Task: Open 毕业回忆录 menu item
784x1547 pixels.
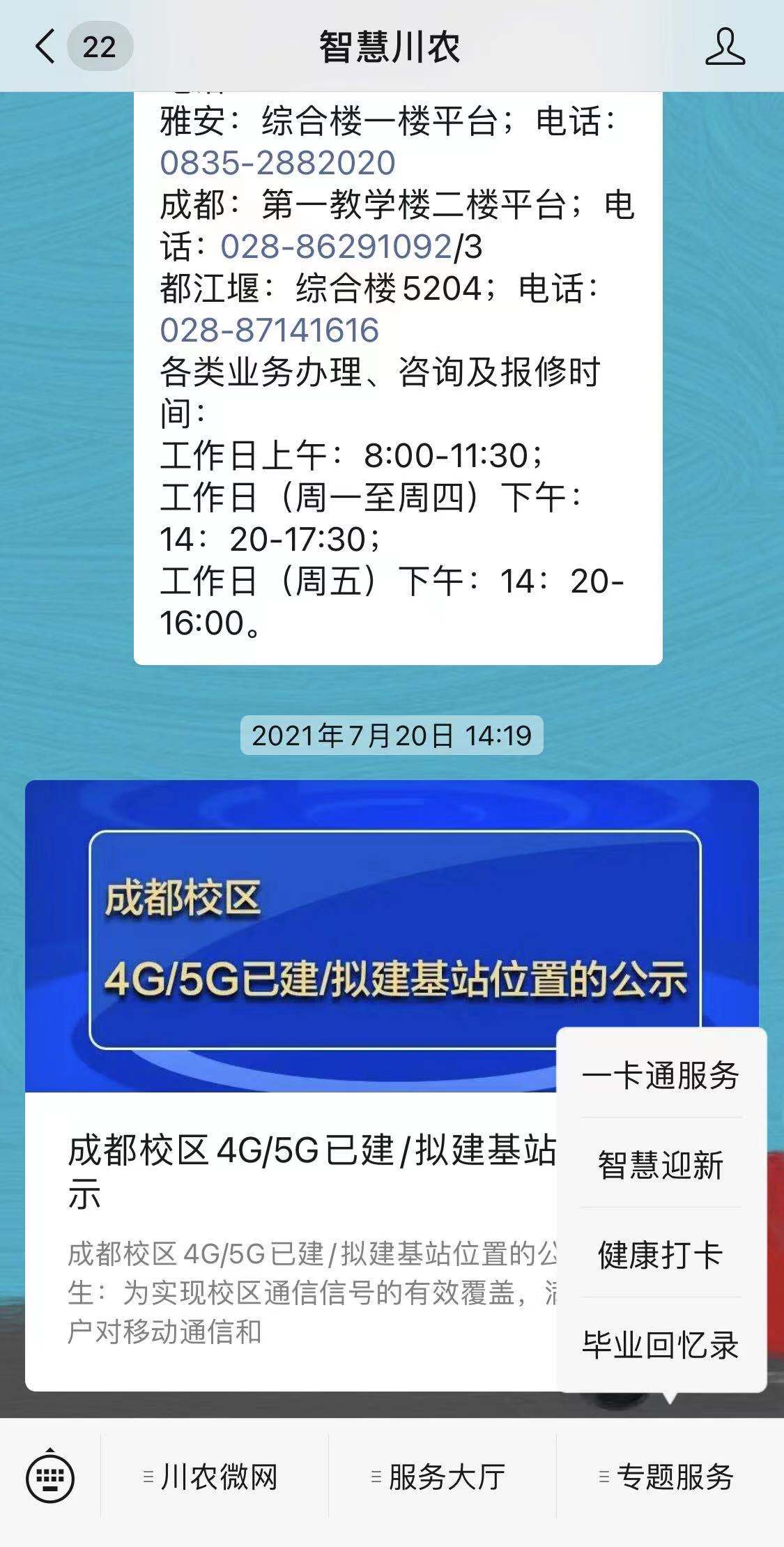Action: 661,1344
